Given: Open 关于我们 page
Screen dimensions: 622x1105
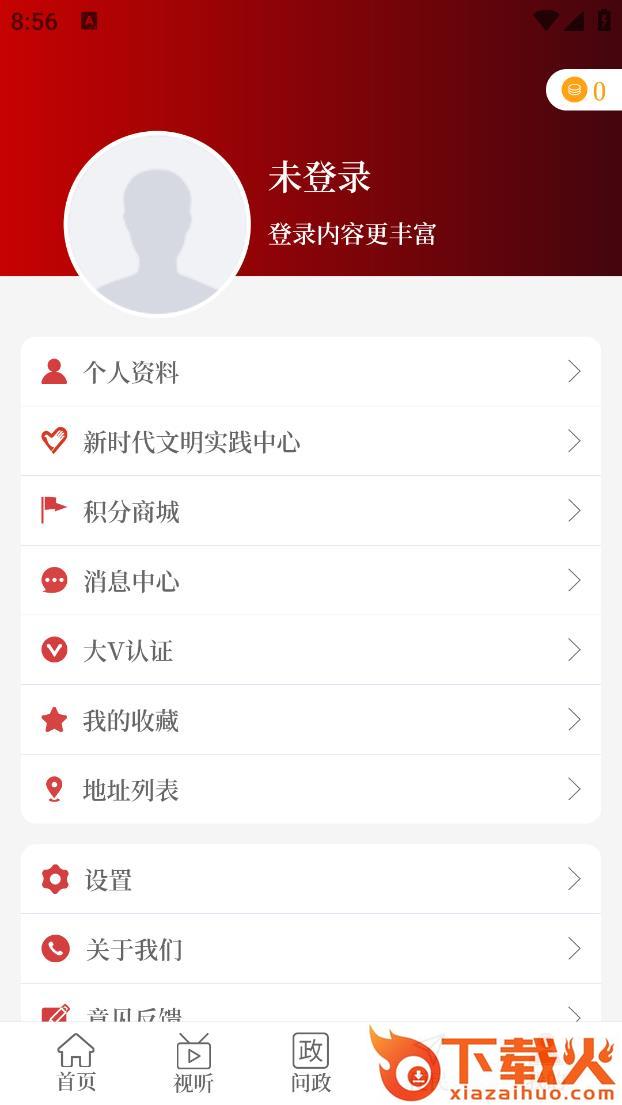Looking at the screenshot, I should [x=310, y=949].
